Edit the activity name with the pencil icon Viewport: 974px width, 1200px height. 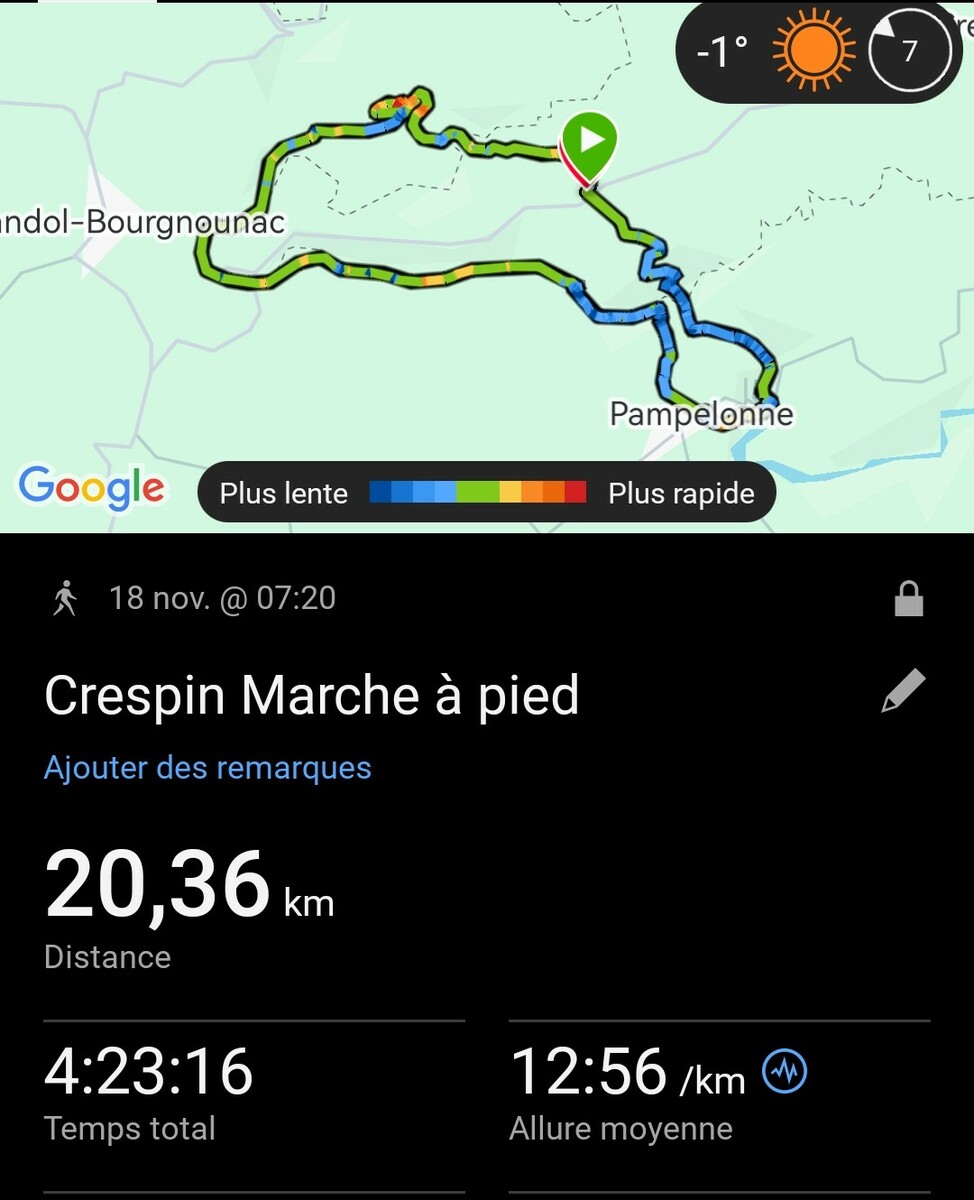tap(903, 692)
